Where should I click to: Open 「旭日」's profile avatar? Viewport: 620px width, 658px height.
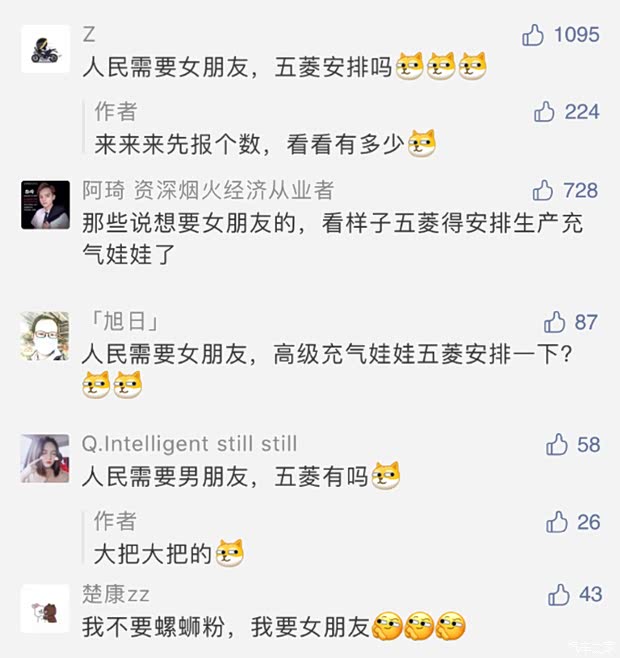pyautogui.click(x=45, y=336)
